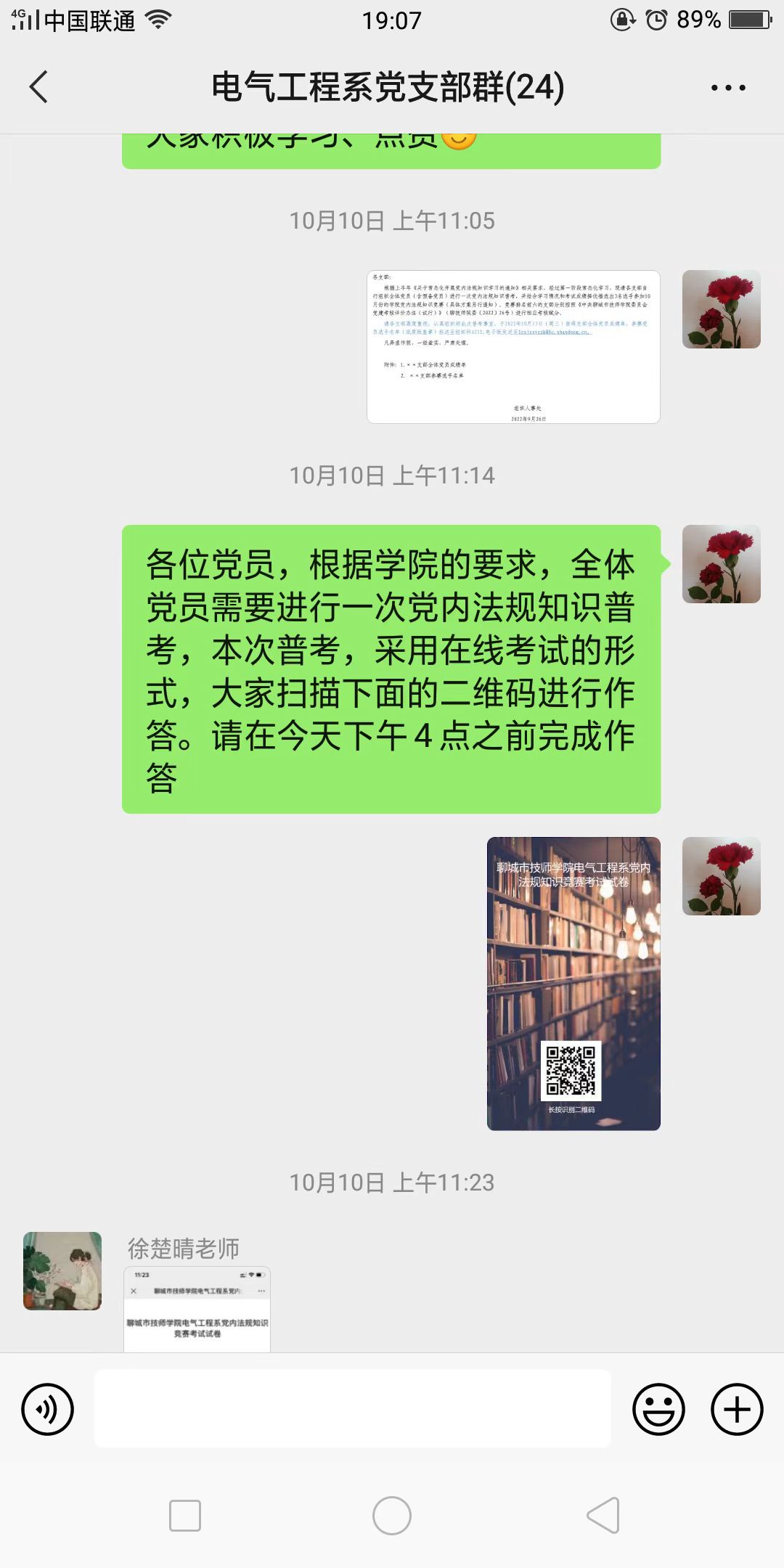The width and height of the screenshot is (784, 1568).
Task: Open the library QR code exam image
Action: [573, 983]
